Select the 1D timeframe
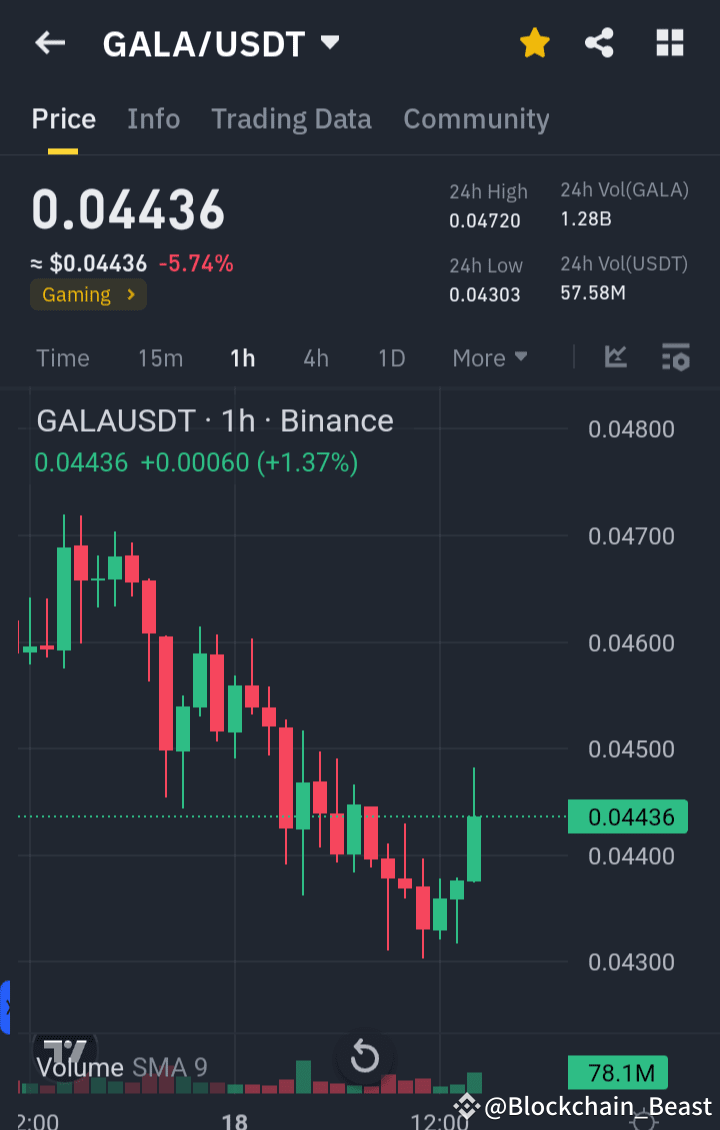The image size is (720, 1130). pyautogui.click(x=391, y=357)
